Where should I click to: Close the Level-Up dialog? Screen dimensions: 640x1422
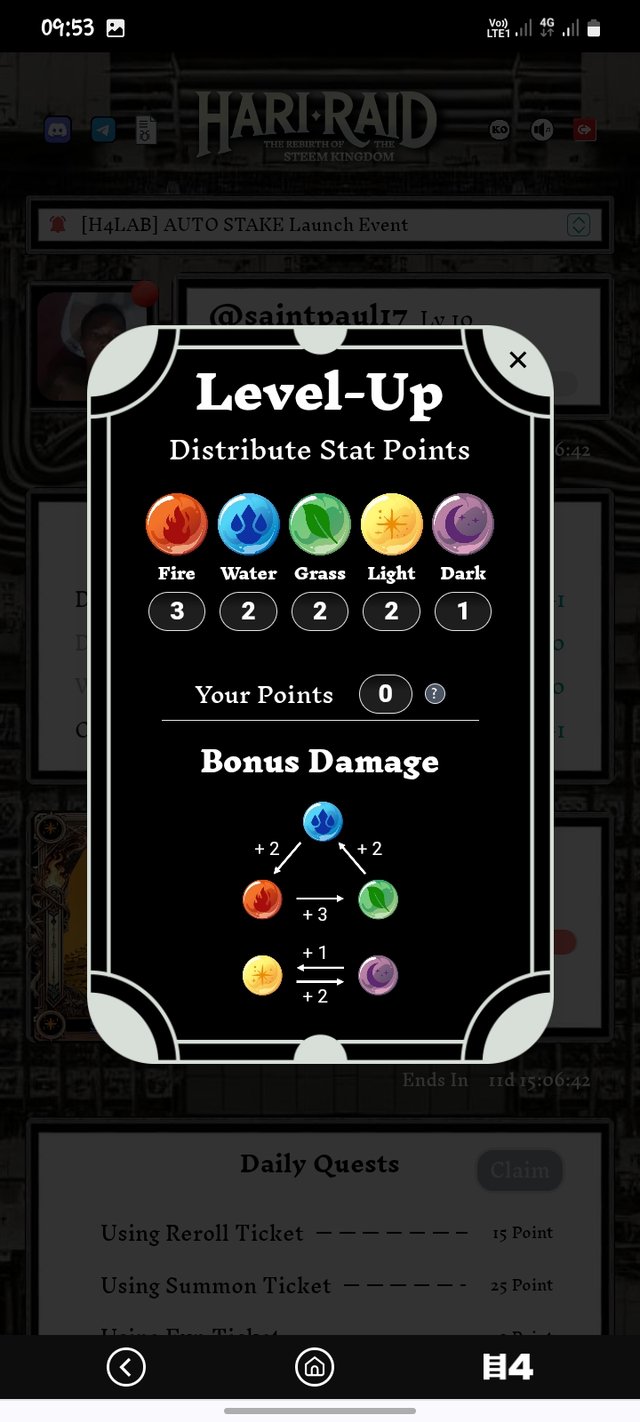pos(517,360)
